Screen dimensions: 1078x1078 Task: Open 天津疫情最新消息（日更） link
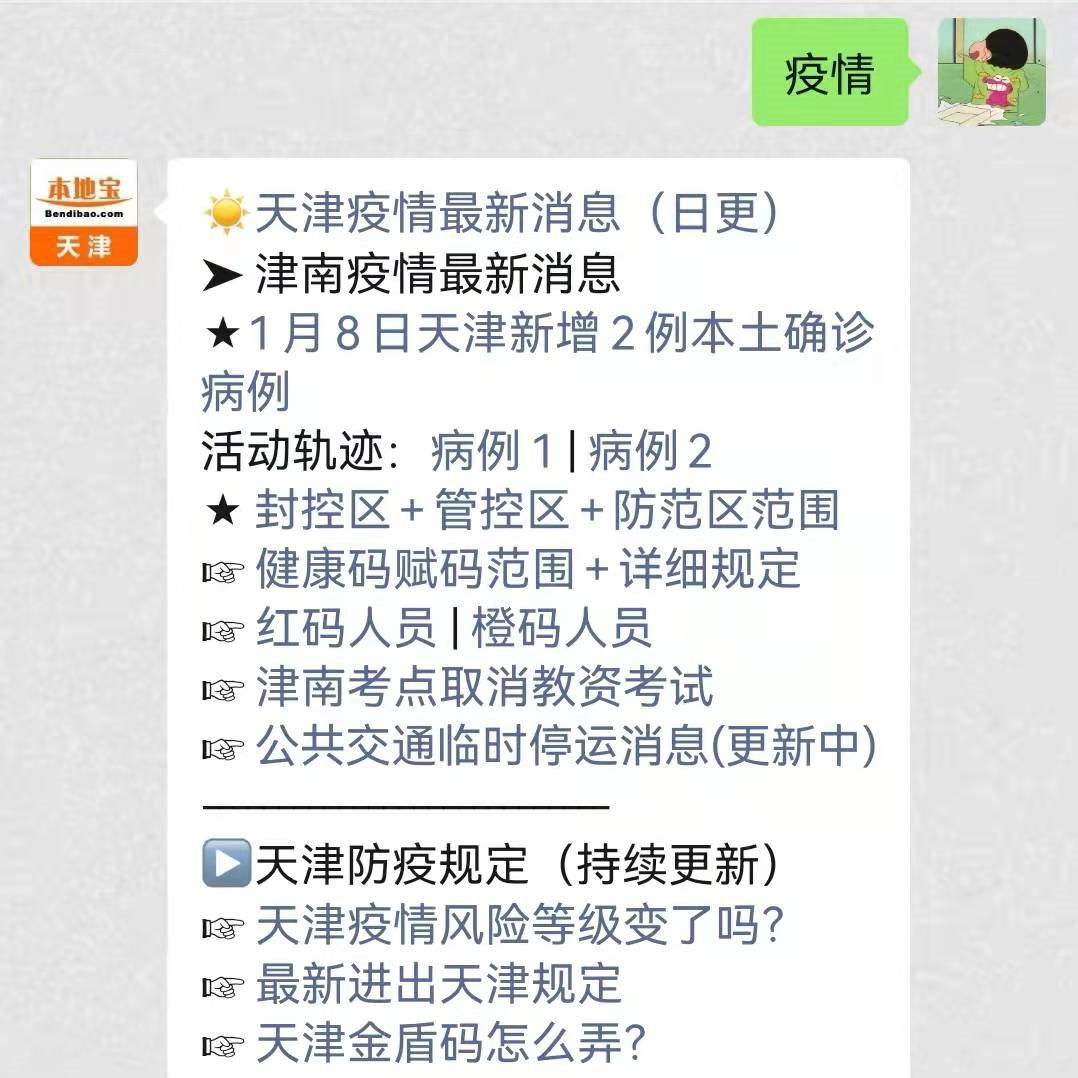pyautogui.click(x=515, y=213)
